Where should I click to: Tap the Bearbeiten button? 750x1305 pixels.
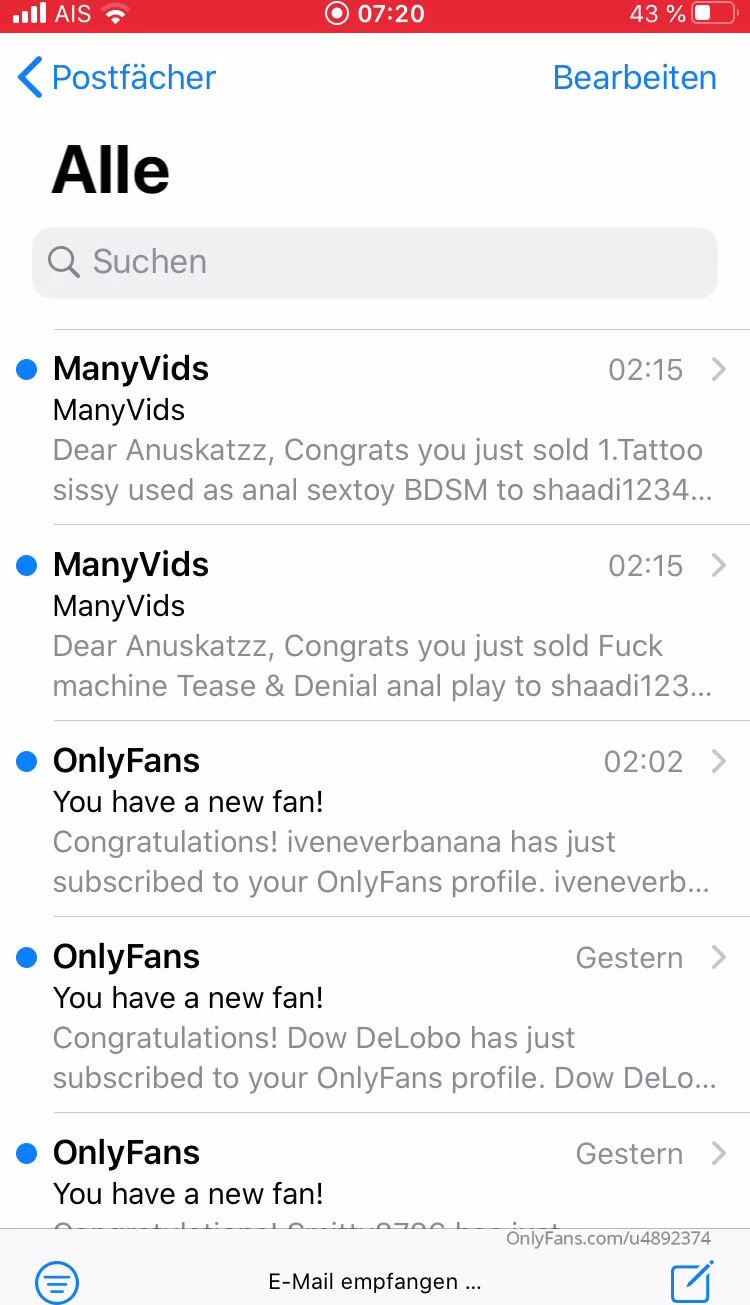pos(634,78)
